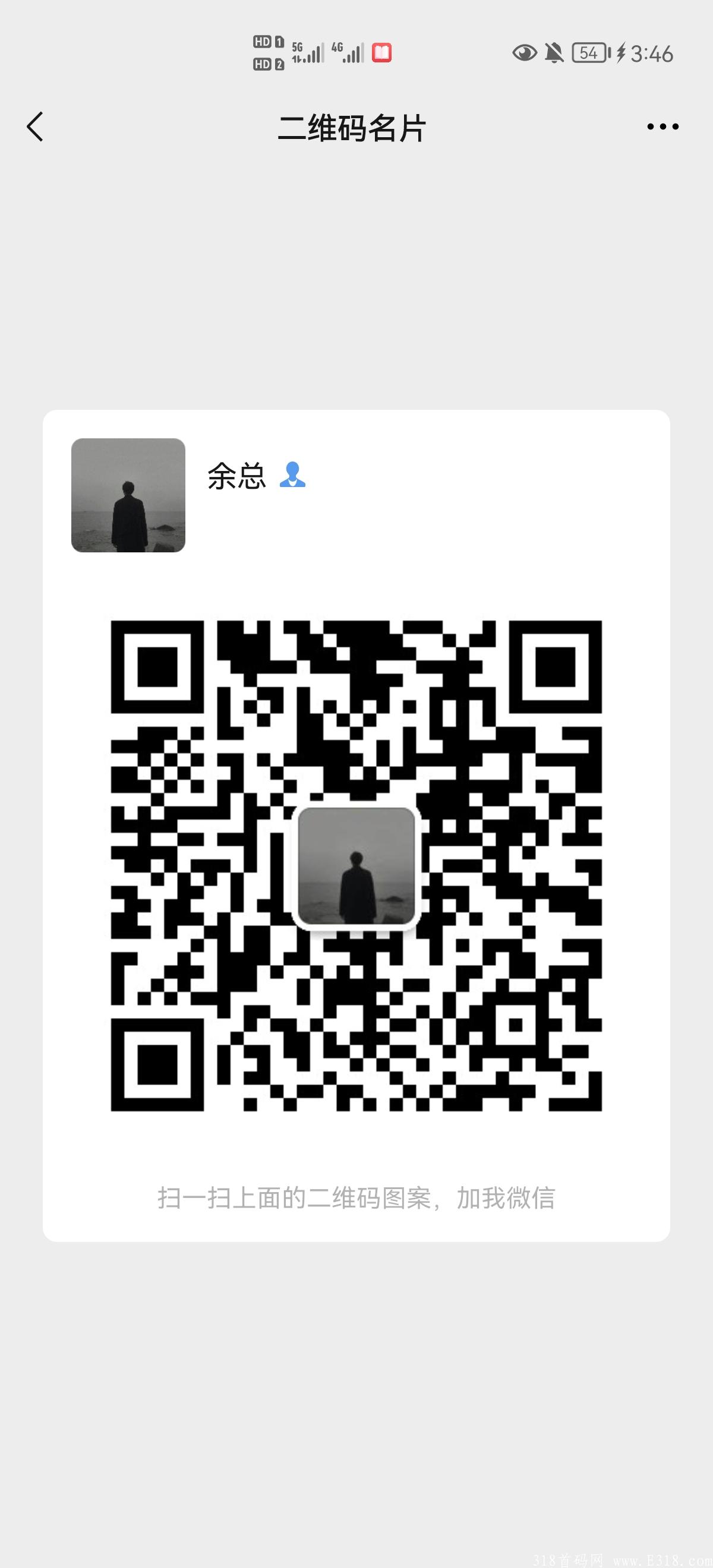
Task: Tap the back arrow to exit QR page
Action: (x=34, y=127)
